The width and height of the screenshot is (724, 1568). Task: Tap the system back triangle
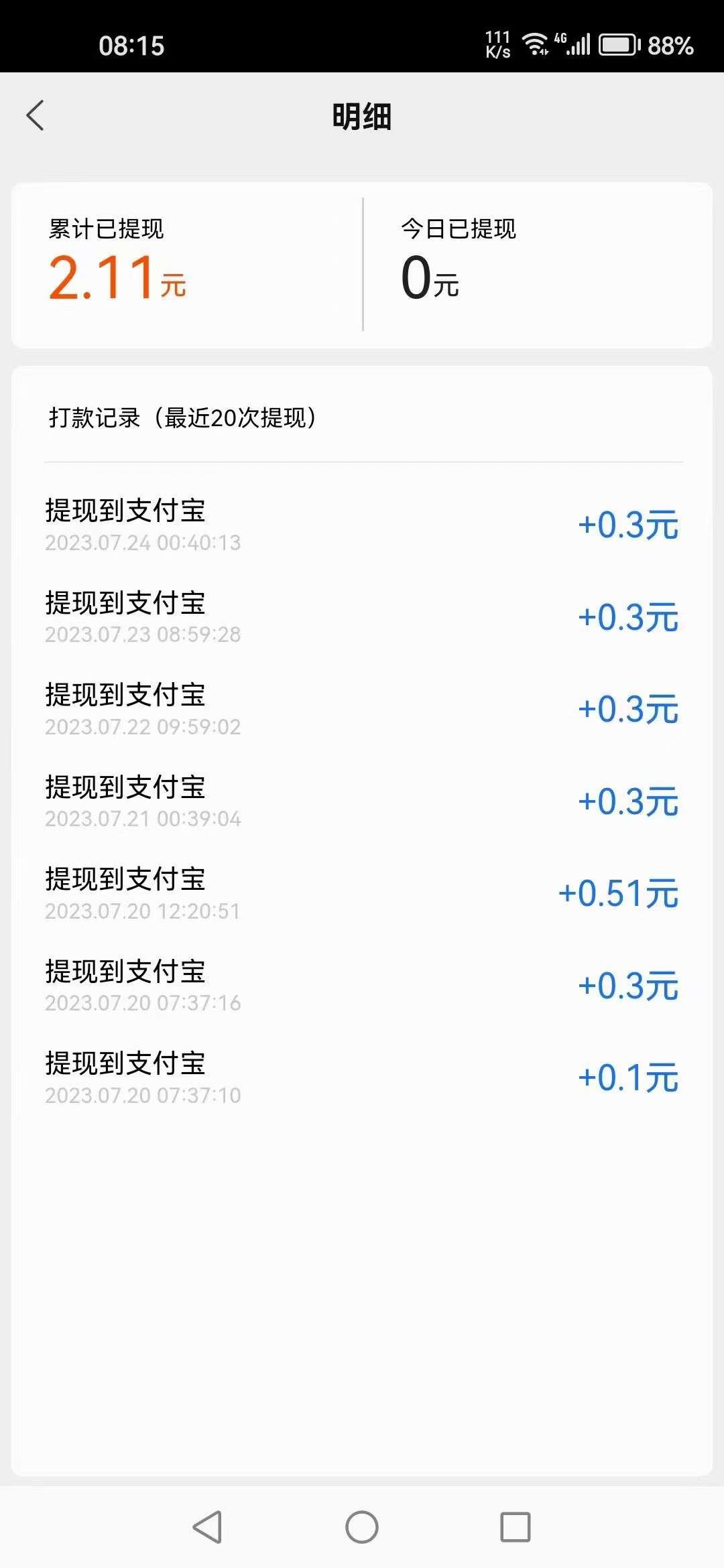(x=207, y=1527)
